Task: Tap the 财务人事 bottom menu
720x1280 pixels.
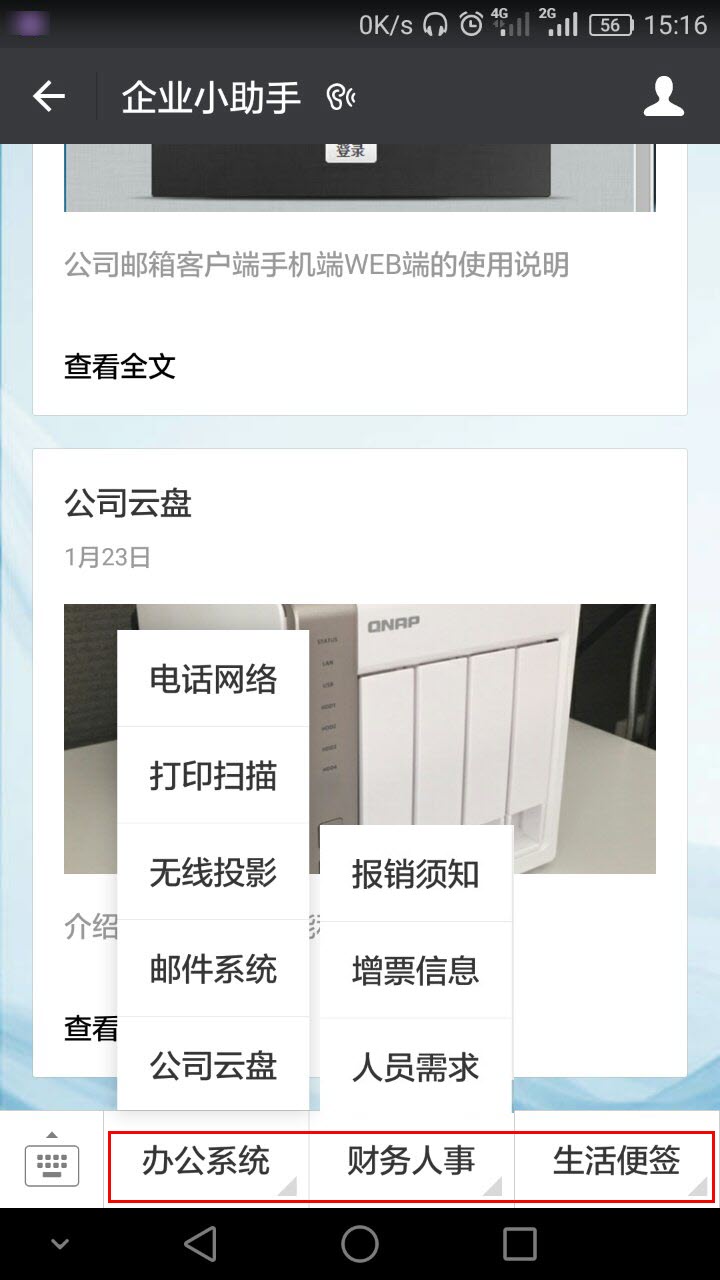Action: pos(411,1161)
